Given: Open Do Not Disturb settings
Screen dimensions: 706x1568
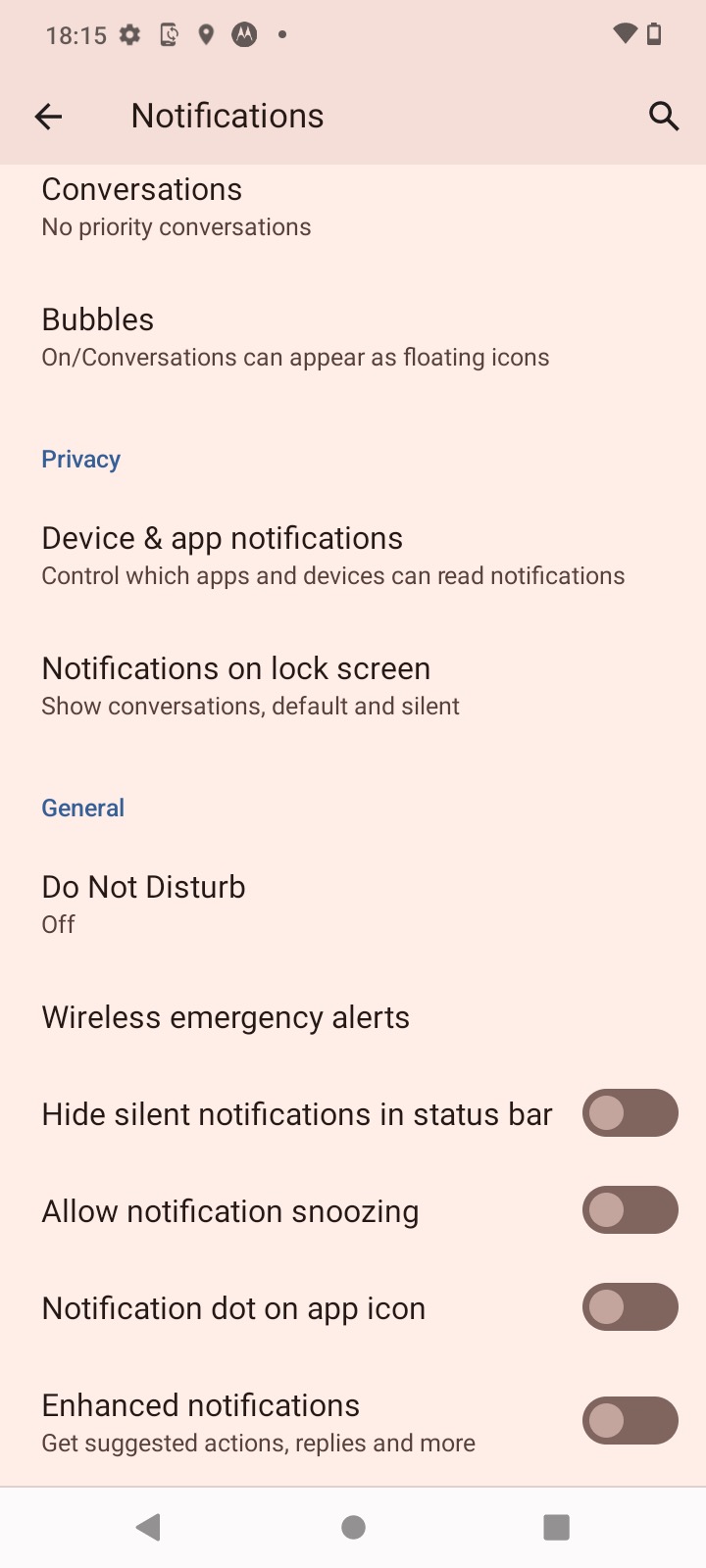Looking at the screenshot, I should point(353,905).
